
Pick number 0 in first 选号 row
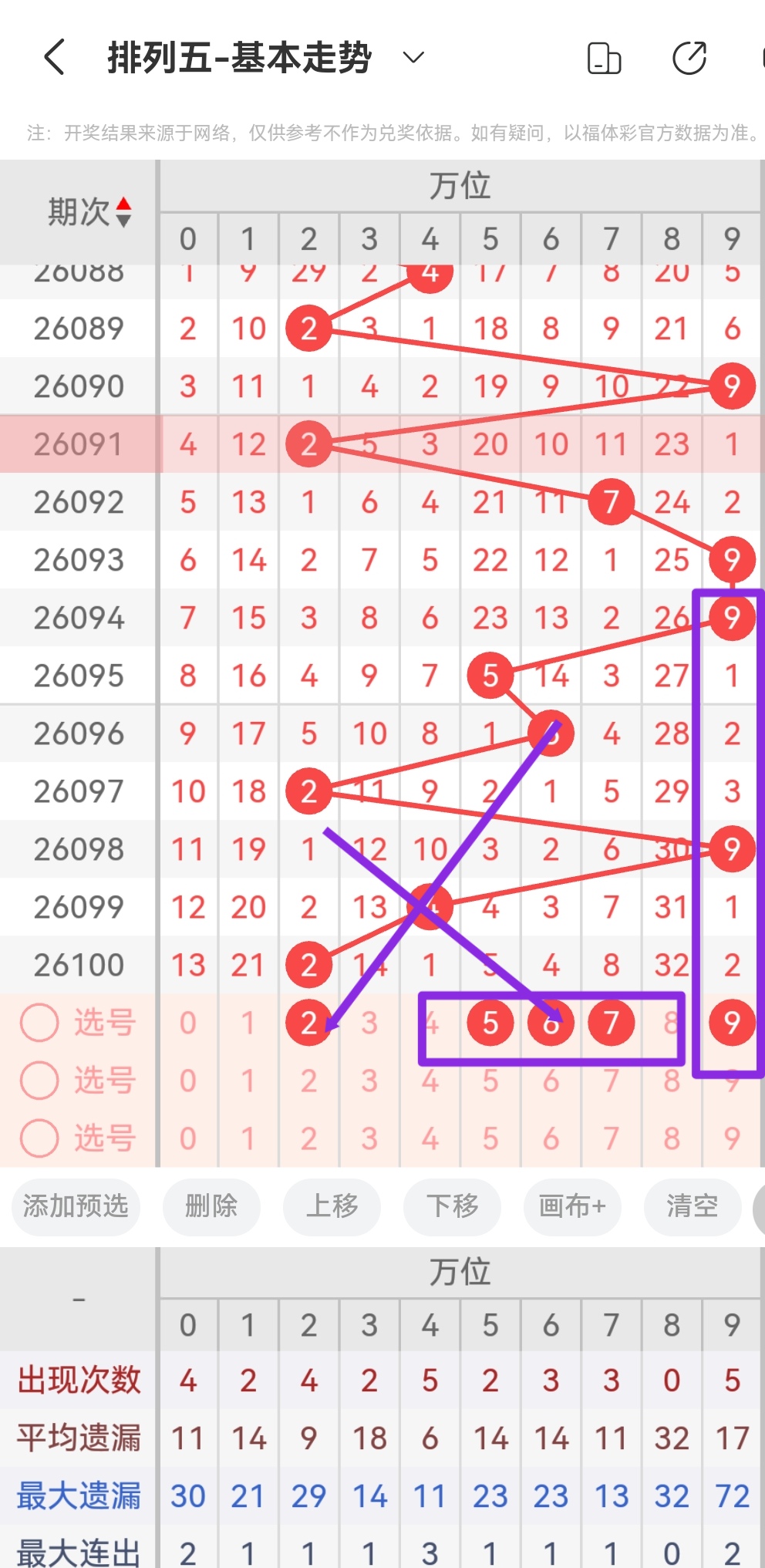click(x=188, y=1023)
